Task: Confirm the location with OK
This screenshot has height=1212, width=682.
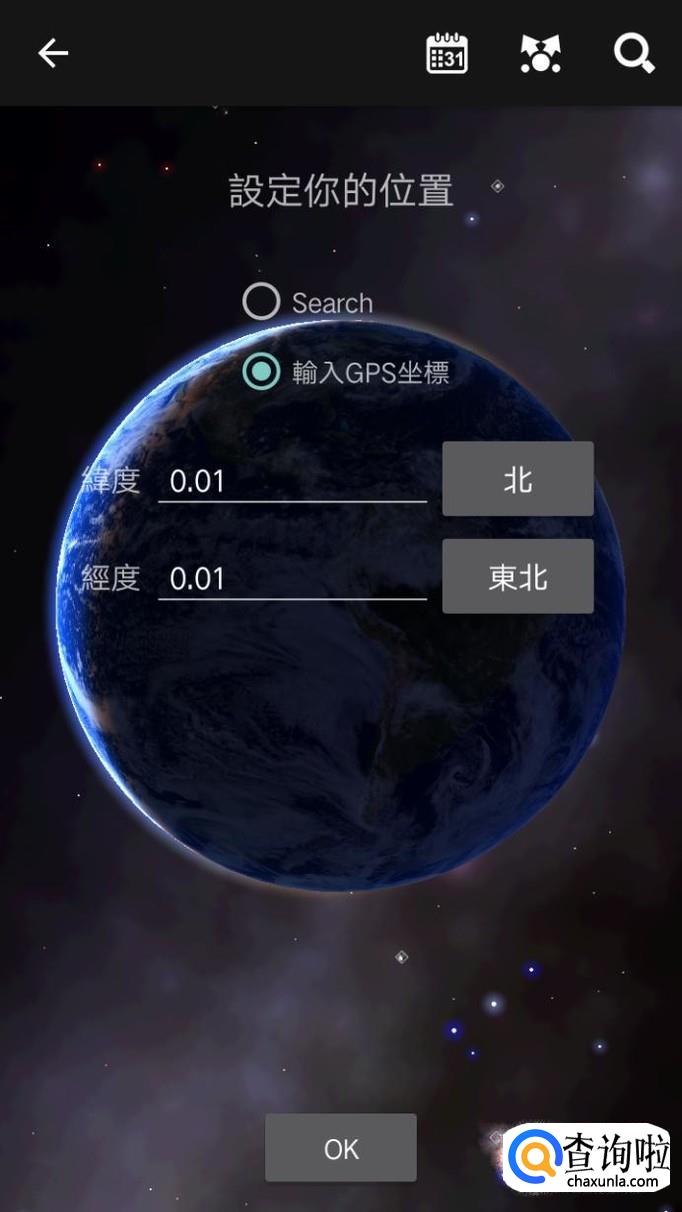Action: (x=340, y=1148)
